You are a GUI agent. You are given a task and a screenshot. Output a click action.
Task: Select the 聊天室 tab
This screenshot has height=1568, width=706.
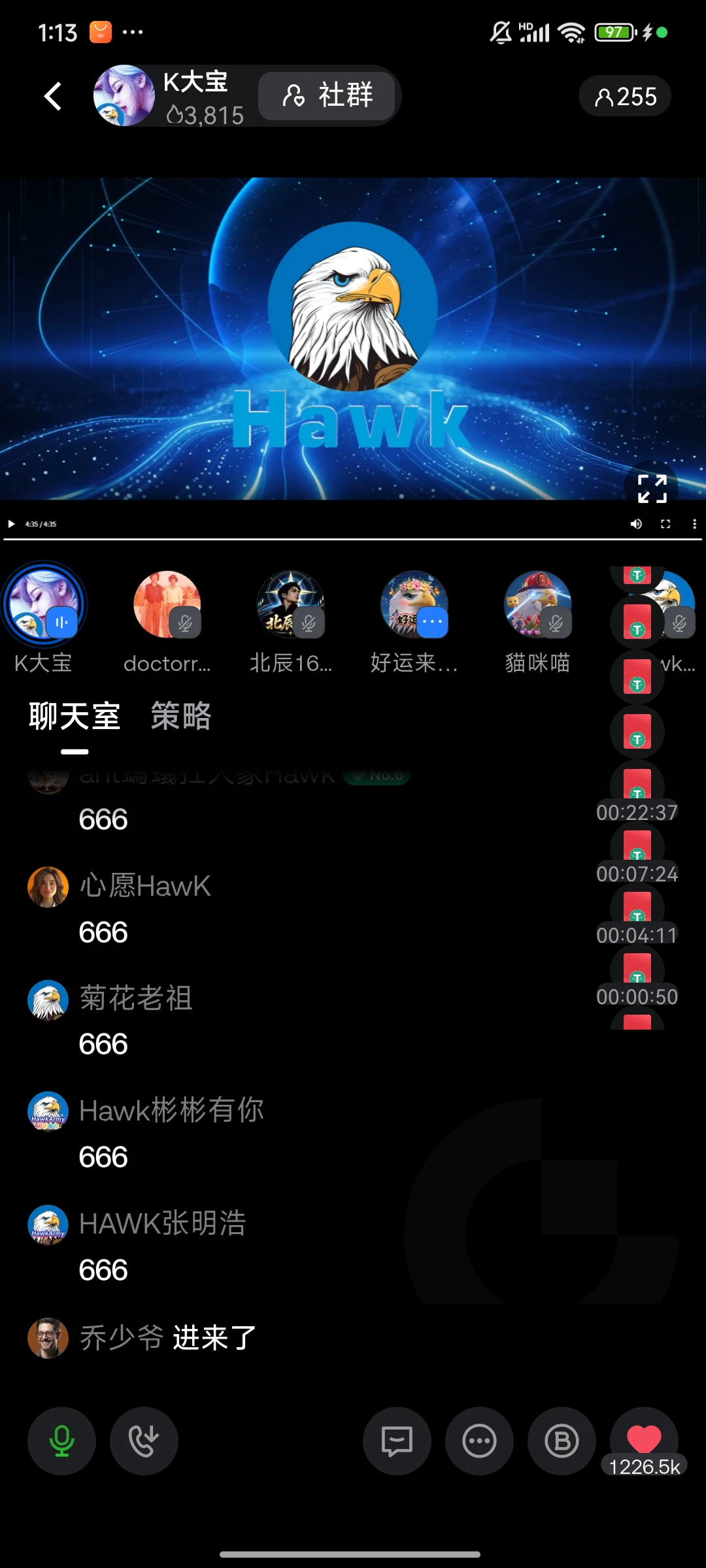(75, 716)
